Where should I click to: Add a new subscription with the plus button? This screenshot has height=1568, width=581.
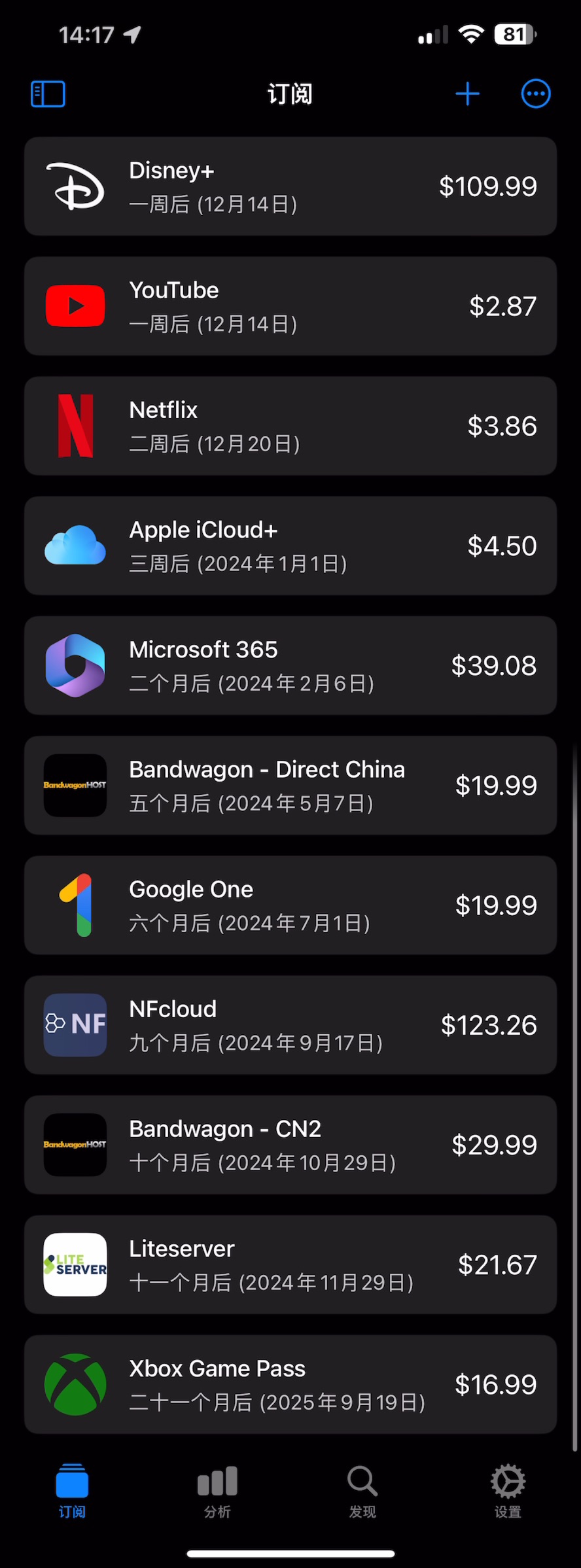467,93
